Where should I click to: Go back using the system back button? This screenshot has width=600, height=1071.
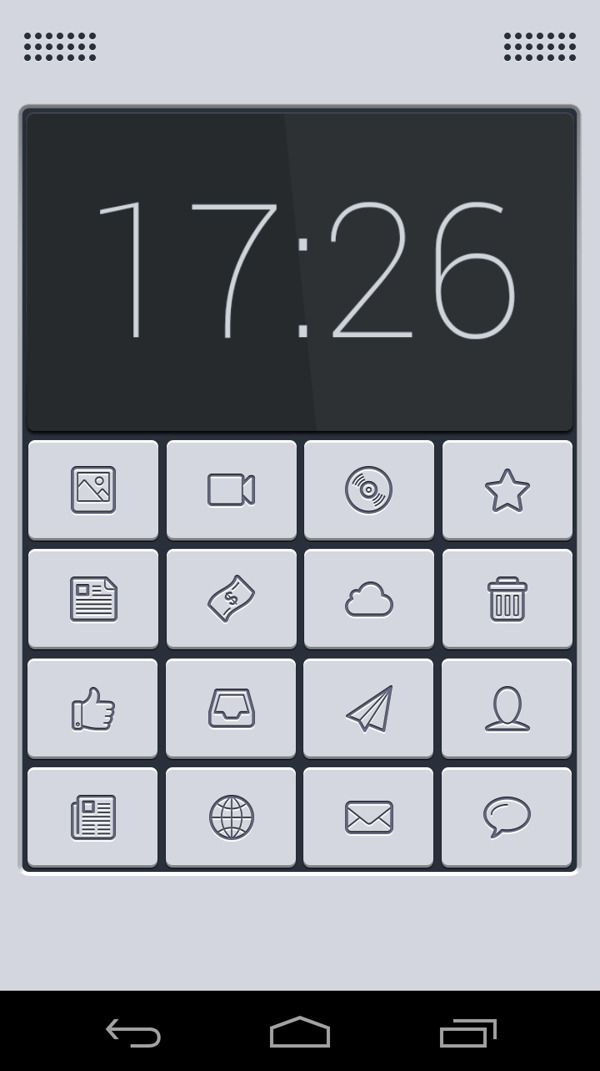[133, 1032]
